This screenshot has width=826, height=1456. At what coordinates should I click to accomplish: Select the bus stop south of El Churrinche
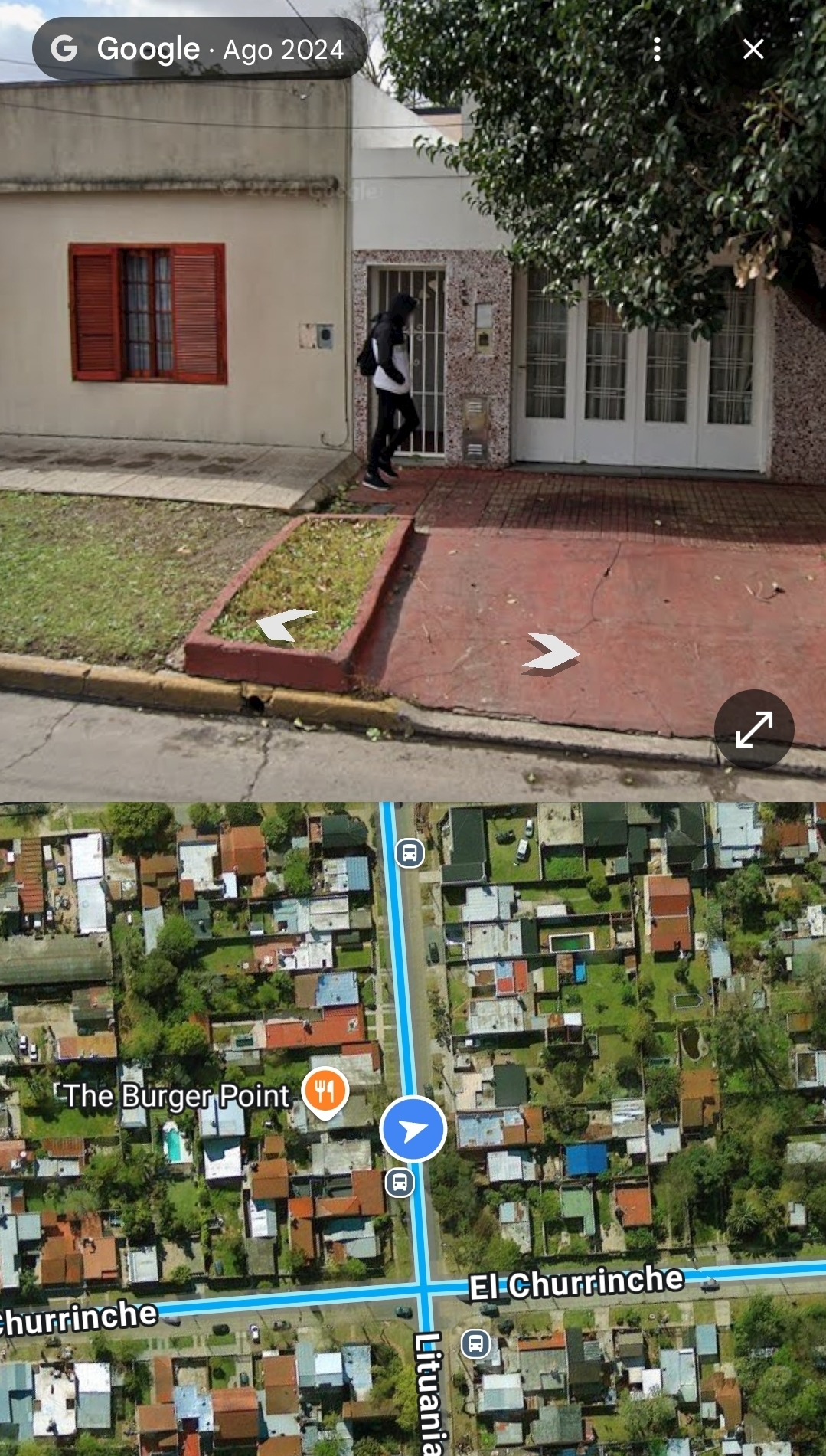(475, 1343)
